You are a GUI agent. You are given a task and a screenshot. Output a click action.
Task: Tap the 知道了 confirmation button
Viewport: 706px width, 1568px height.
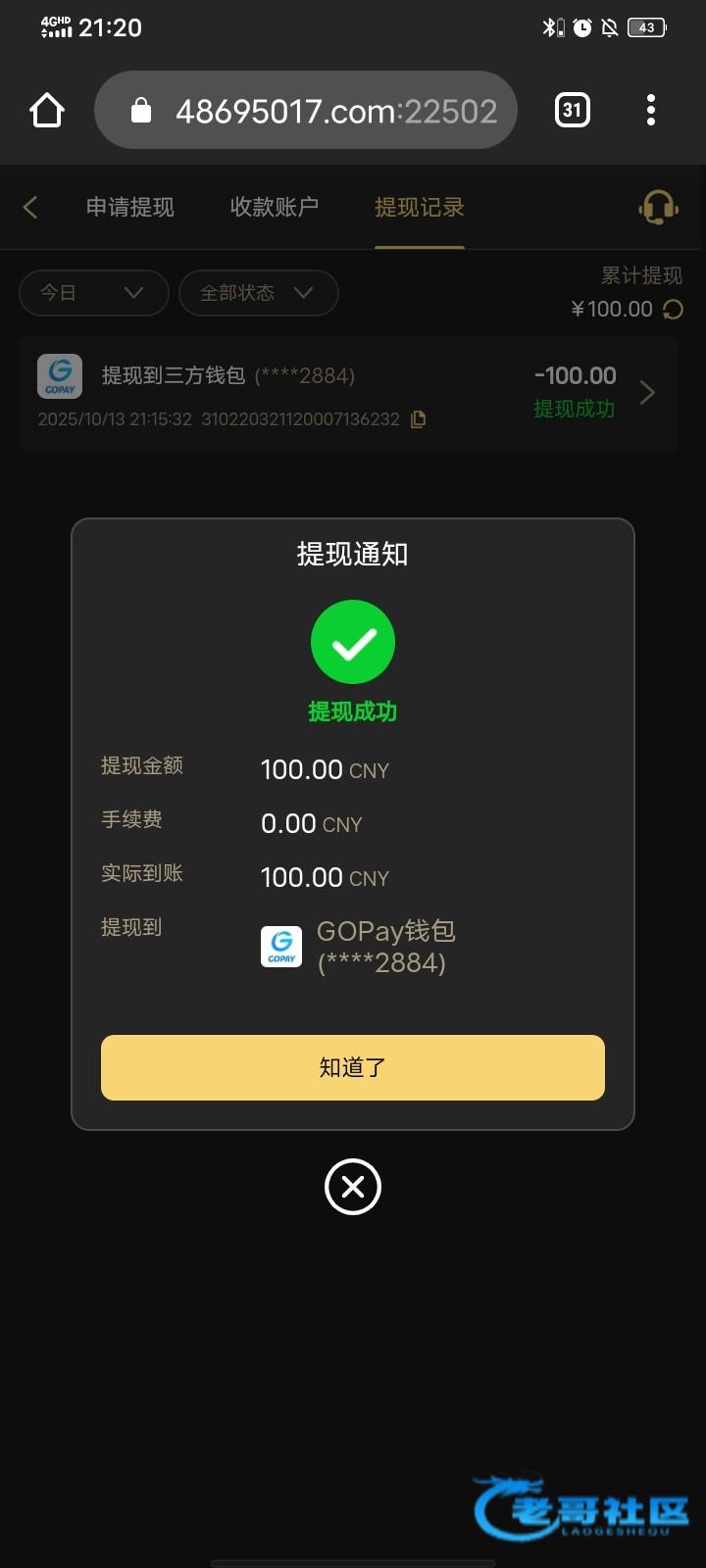tap(353, 1067)
